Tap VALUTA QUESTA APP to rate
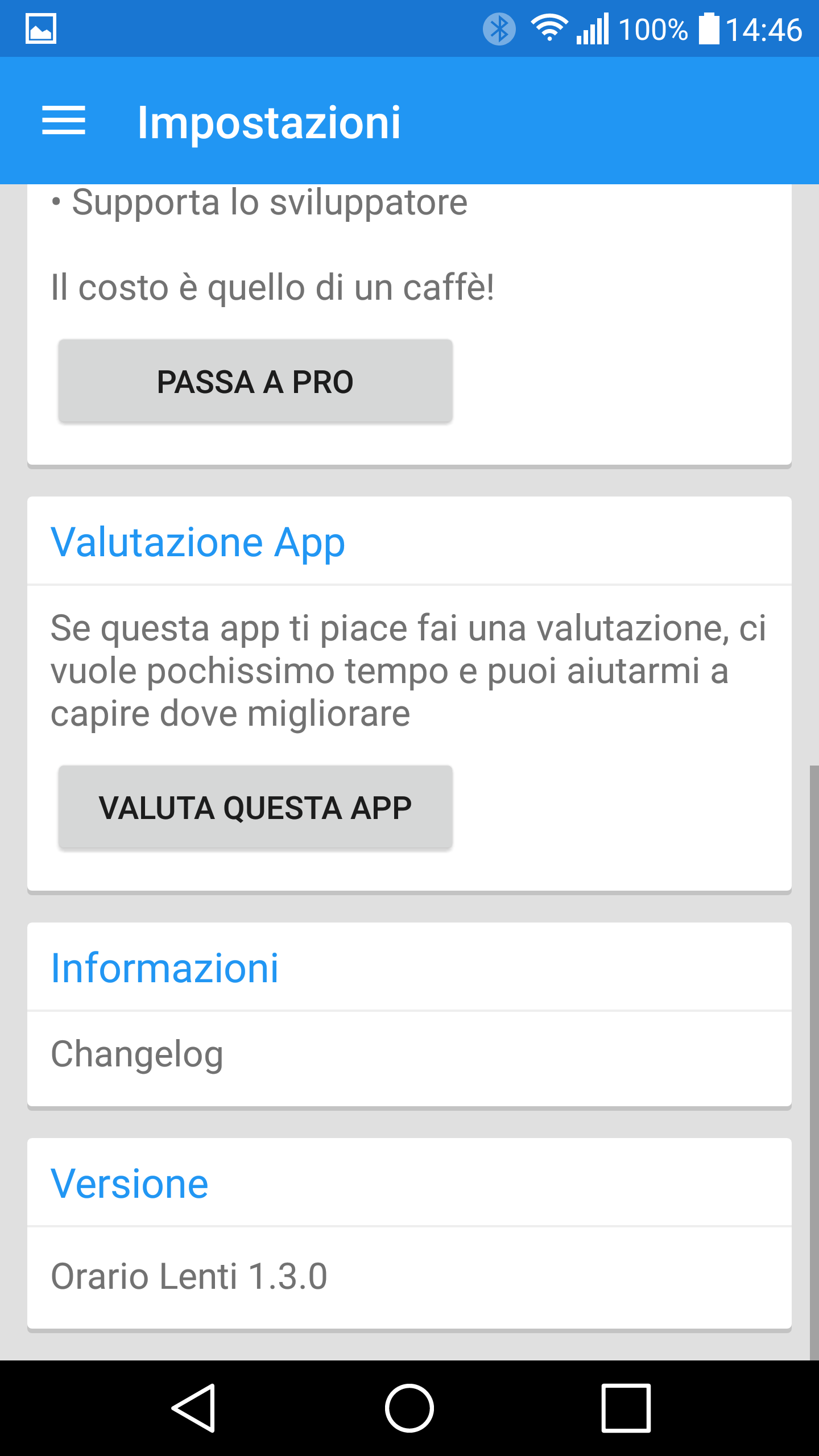The width and height of the screenshot is (819, 1456). tap(255, 807)
